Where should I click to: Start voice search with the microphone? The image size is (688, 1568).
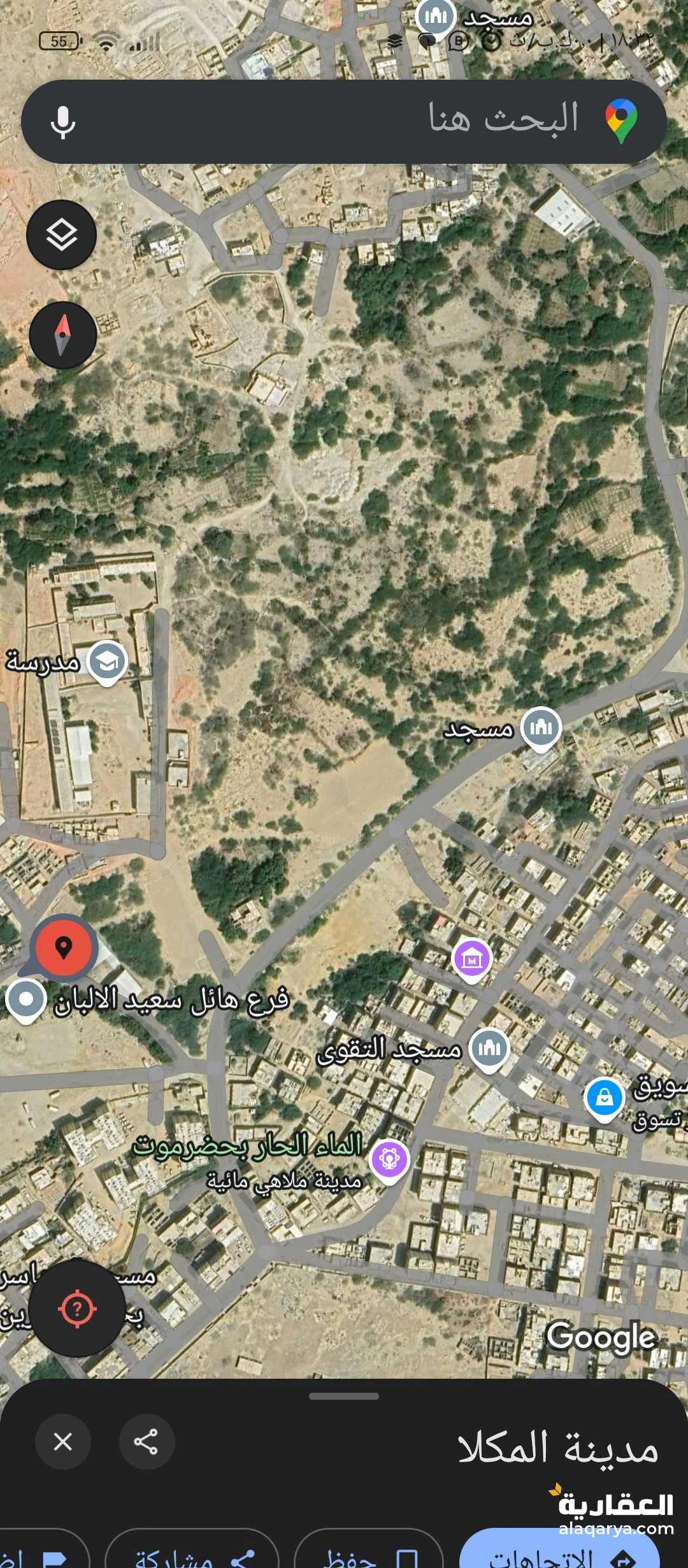pos(62,122)
